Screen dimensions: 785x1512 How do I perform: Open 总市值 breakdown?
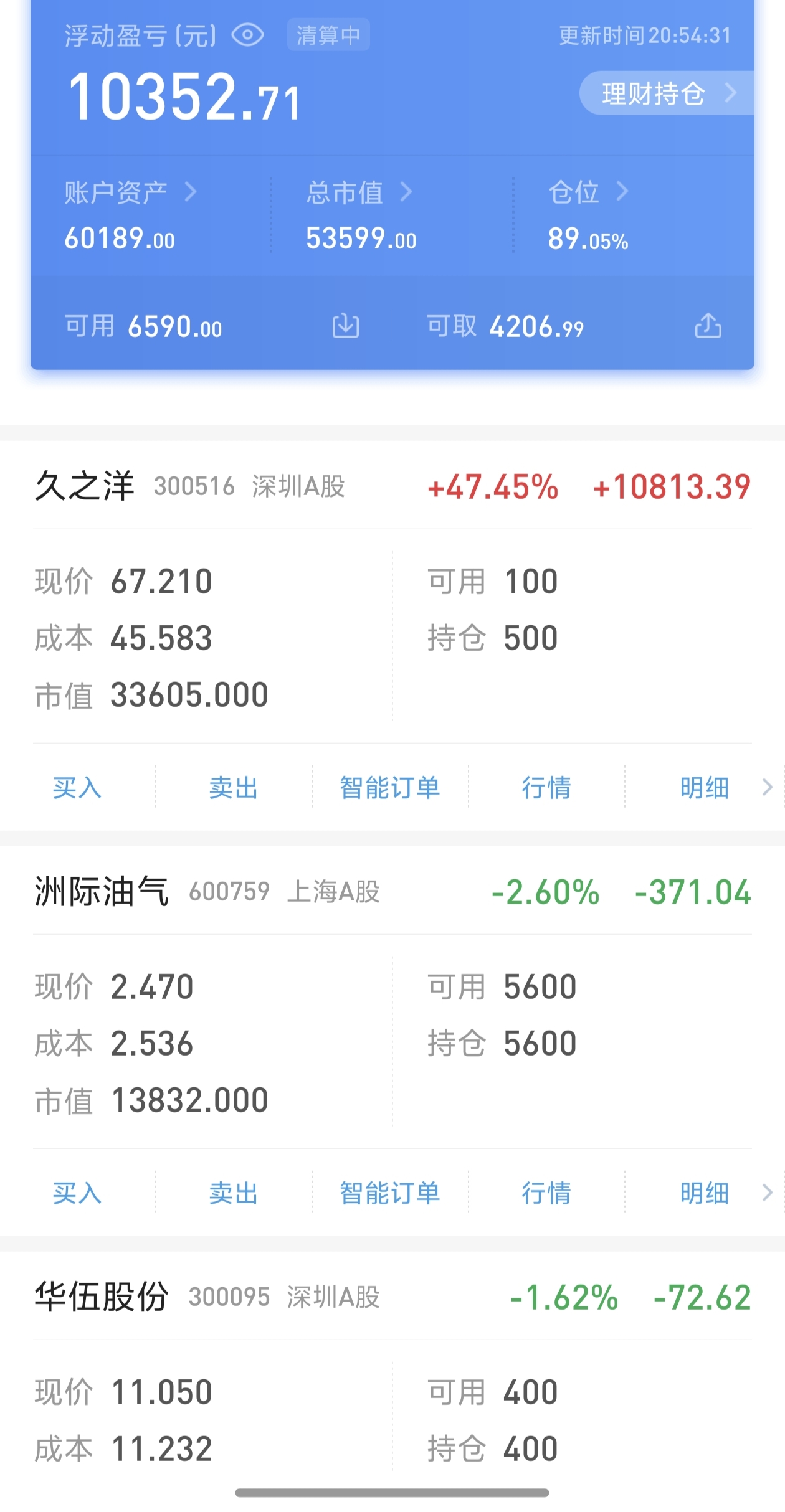pos(359,192)
